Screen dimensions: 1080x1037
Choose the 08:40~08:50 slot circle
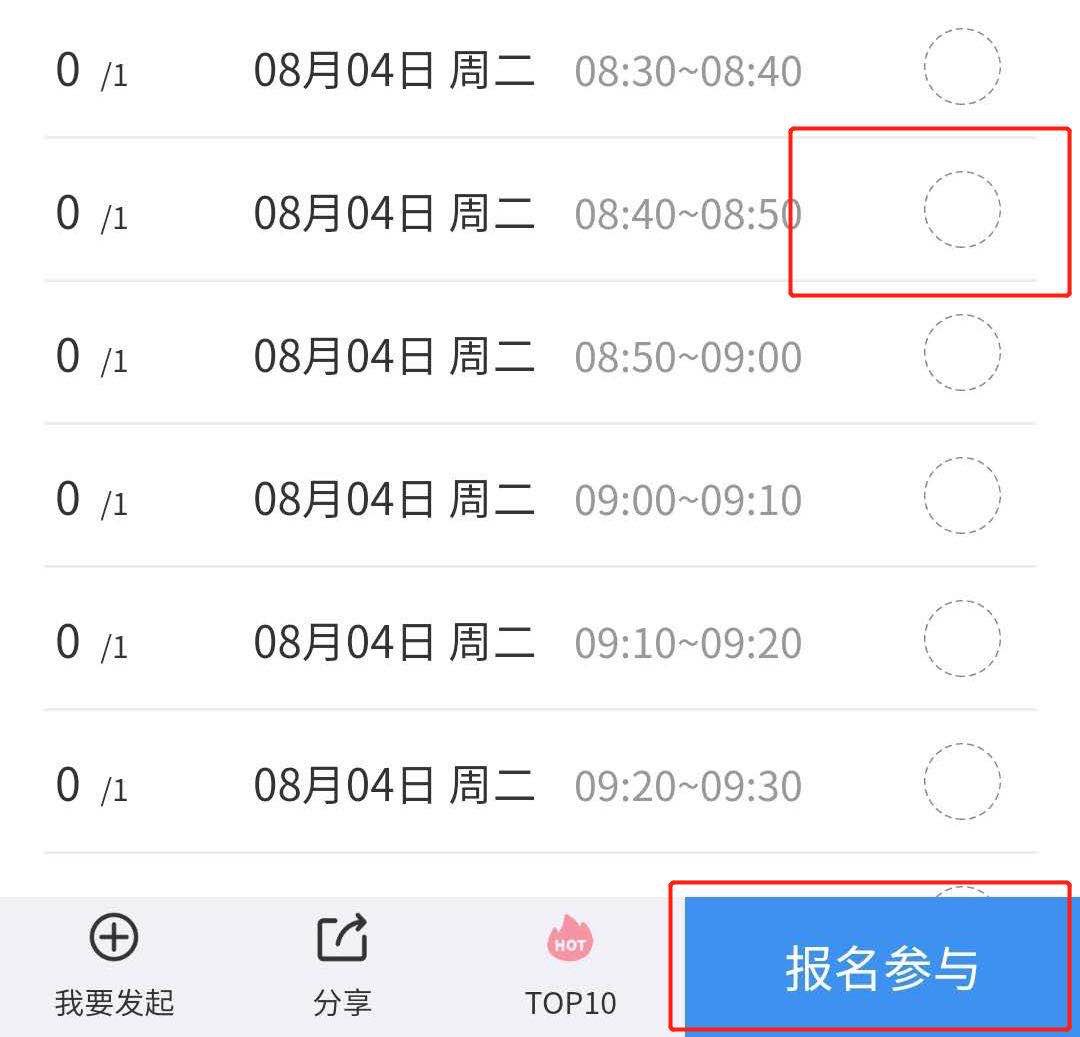[x=961, y=210]
